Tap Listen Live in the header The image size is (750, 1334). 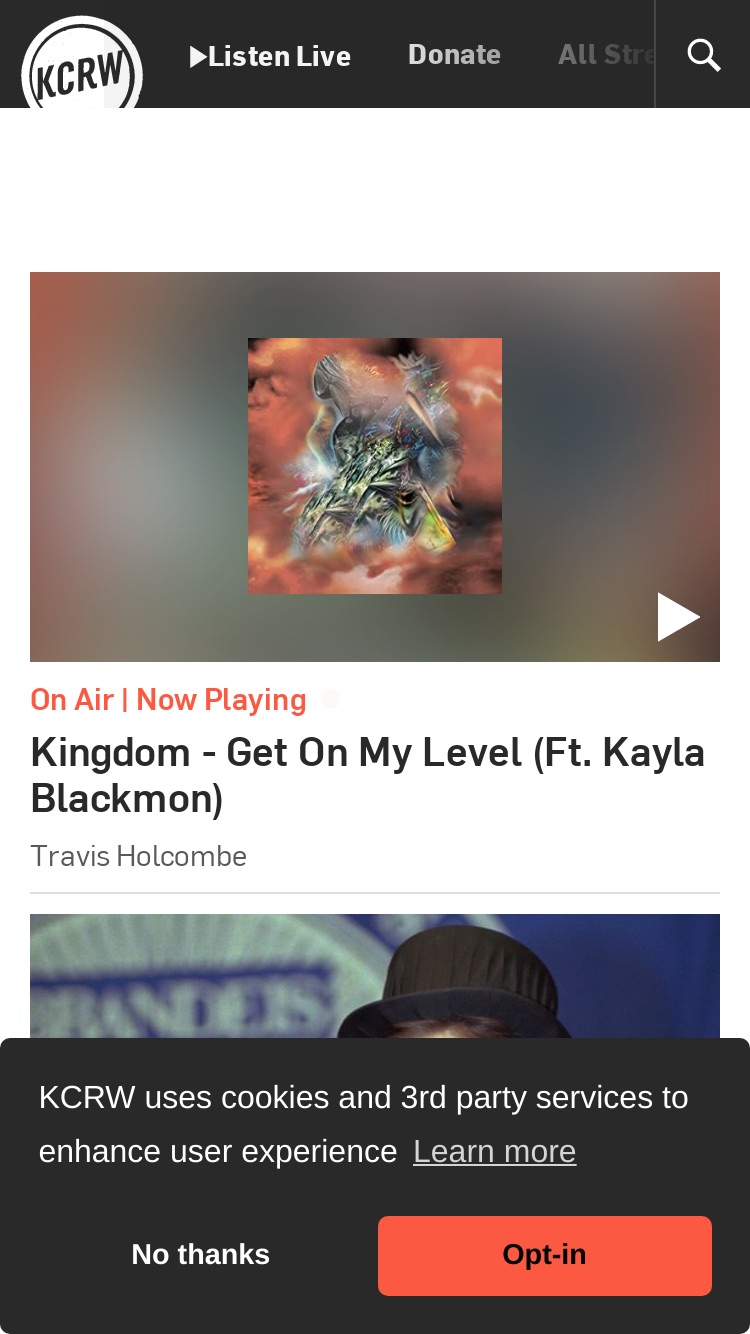pyautogui.click(x=270, y=56)
